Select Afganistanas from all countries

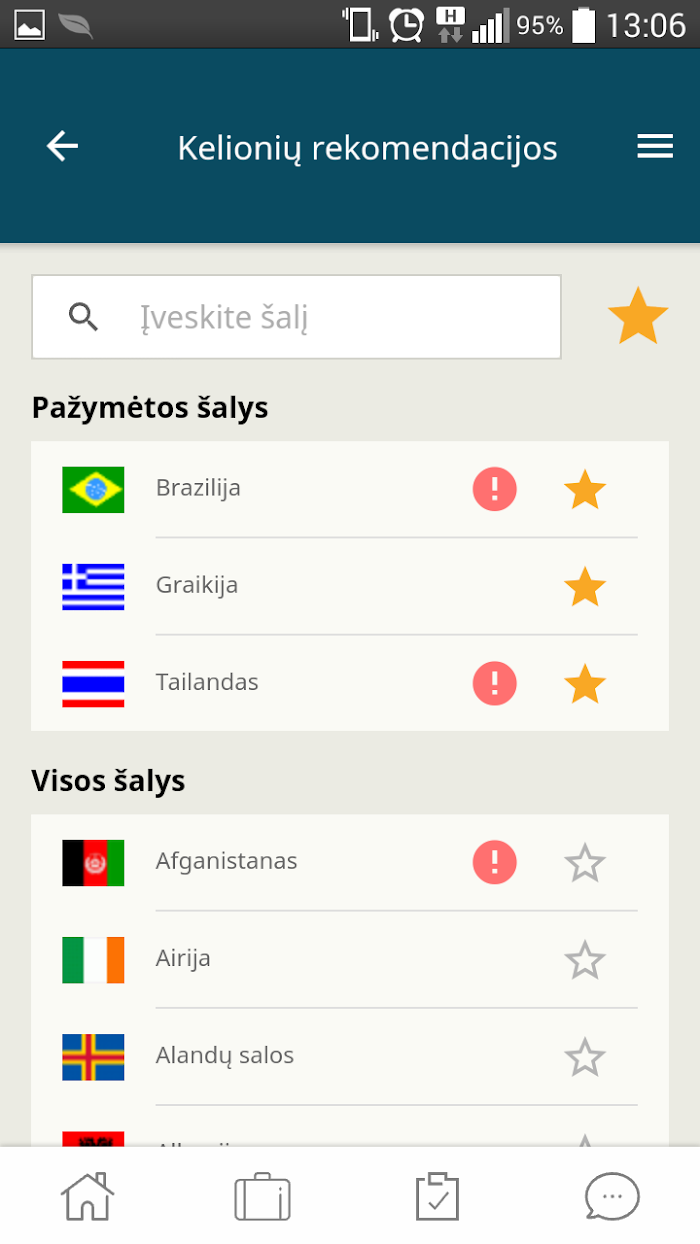point(350,862)
